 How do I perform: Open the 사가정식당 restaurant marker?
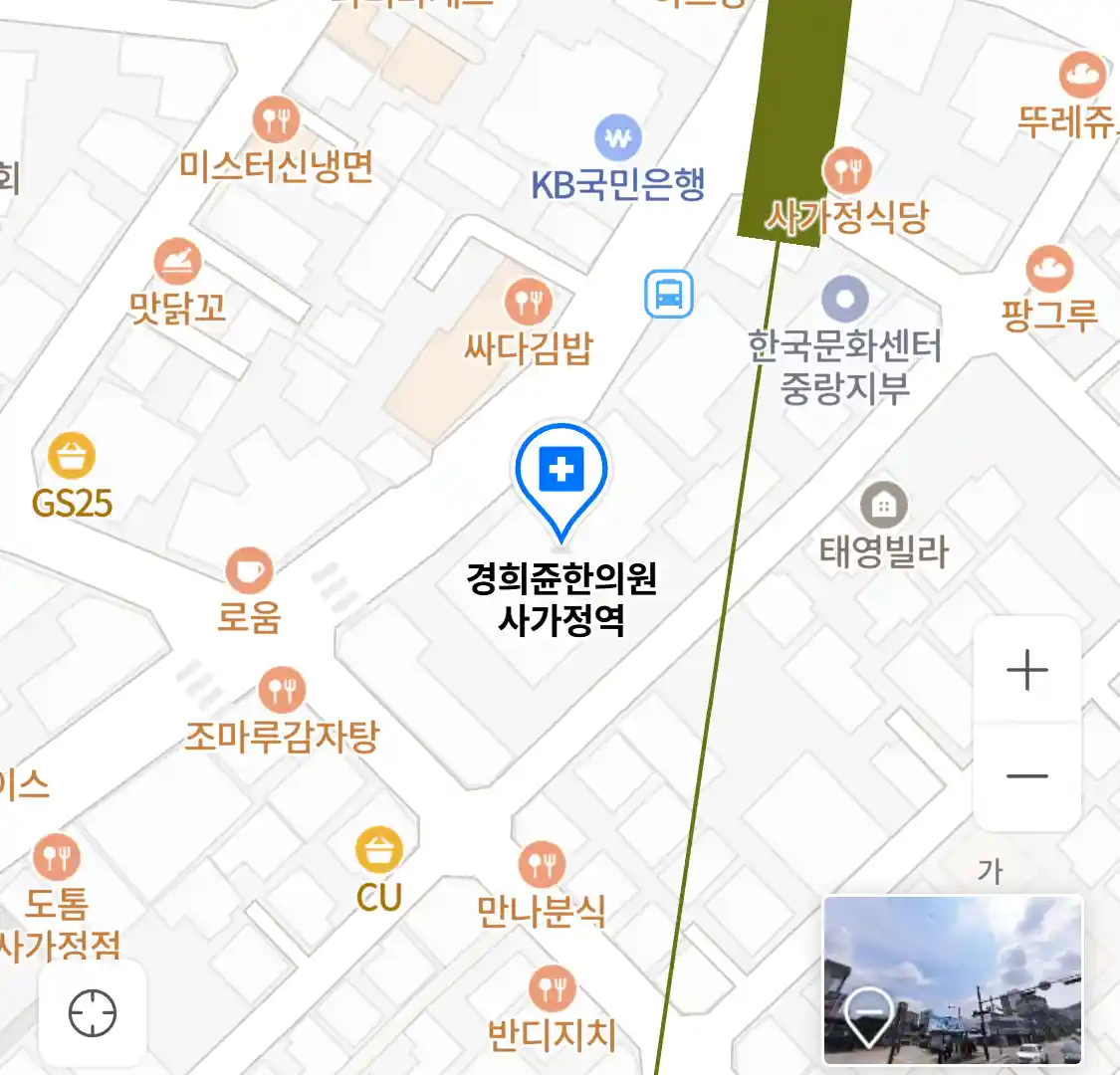(846, 170)
